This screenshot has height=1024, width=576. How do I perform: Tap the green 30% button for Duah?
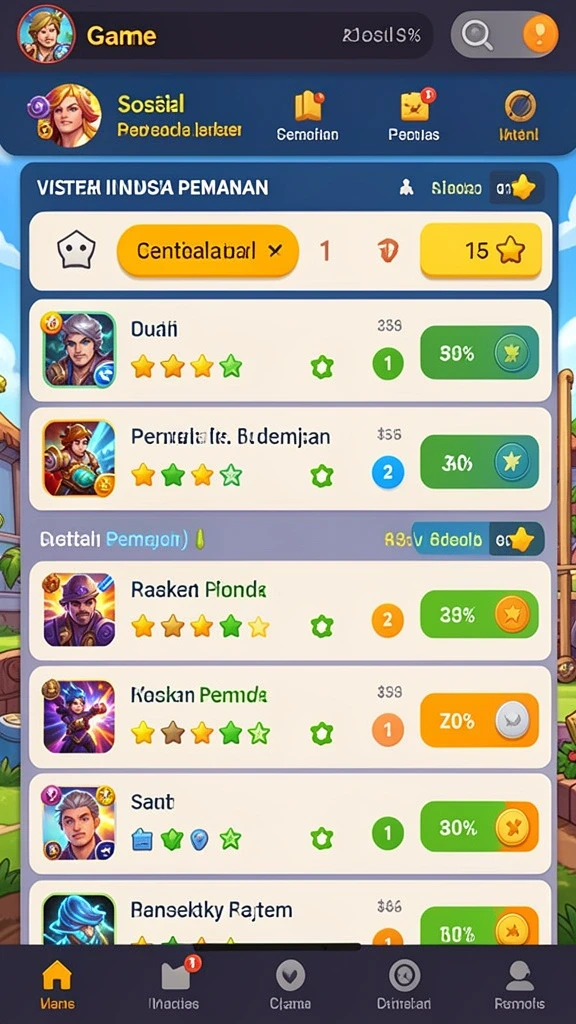pyautogui.click(x=479, y=353)
